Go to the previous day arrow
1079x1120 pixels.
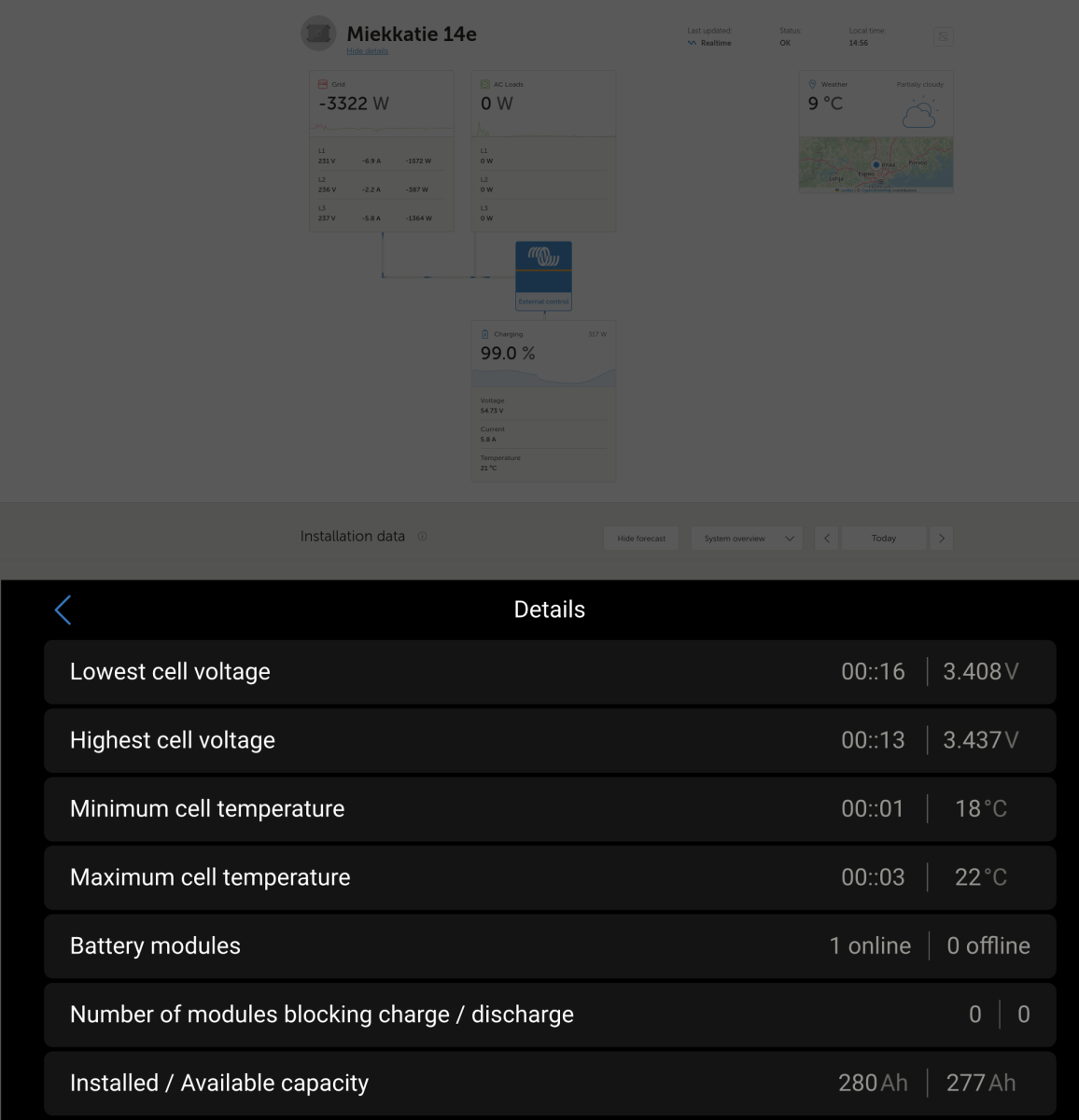(826, 539)
